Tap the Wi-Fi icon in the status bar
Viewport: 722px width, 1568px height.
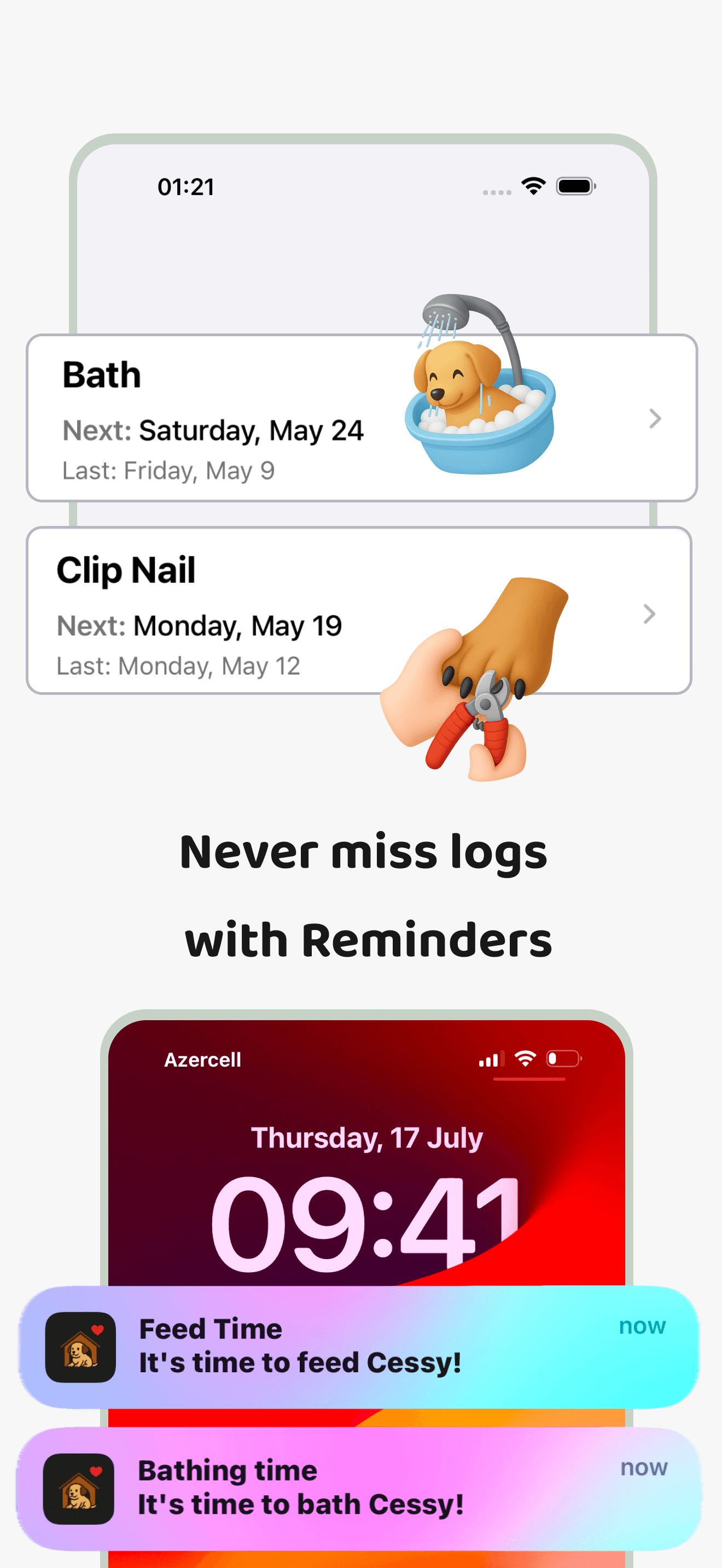pos(532,186)
